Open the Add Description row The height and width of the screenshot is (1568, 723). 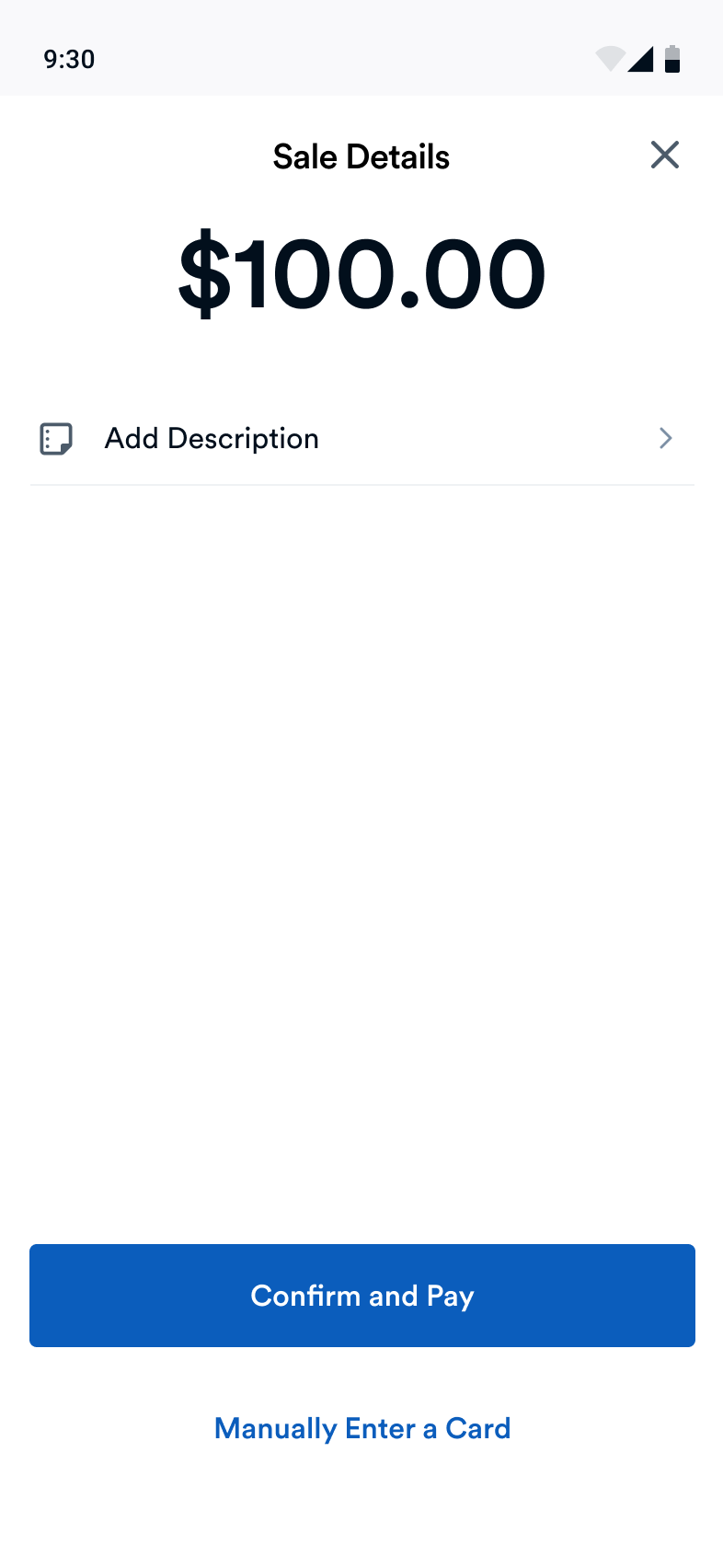tap(361, 439)
